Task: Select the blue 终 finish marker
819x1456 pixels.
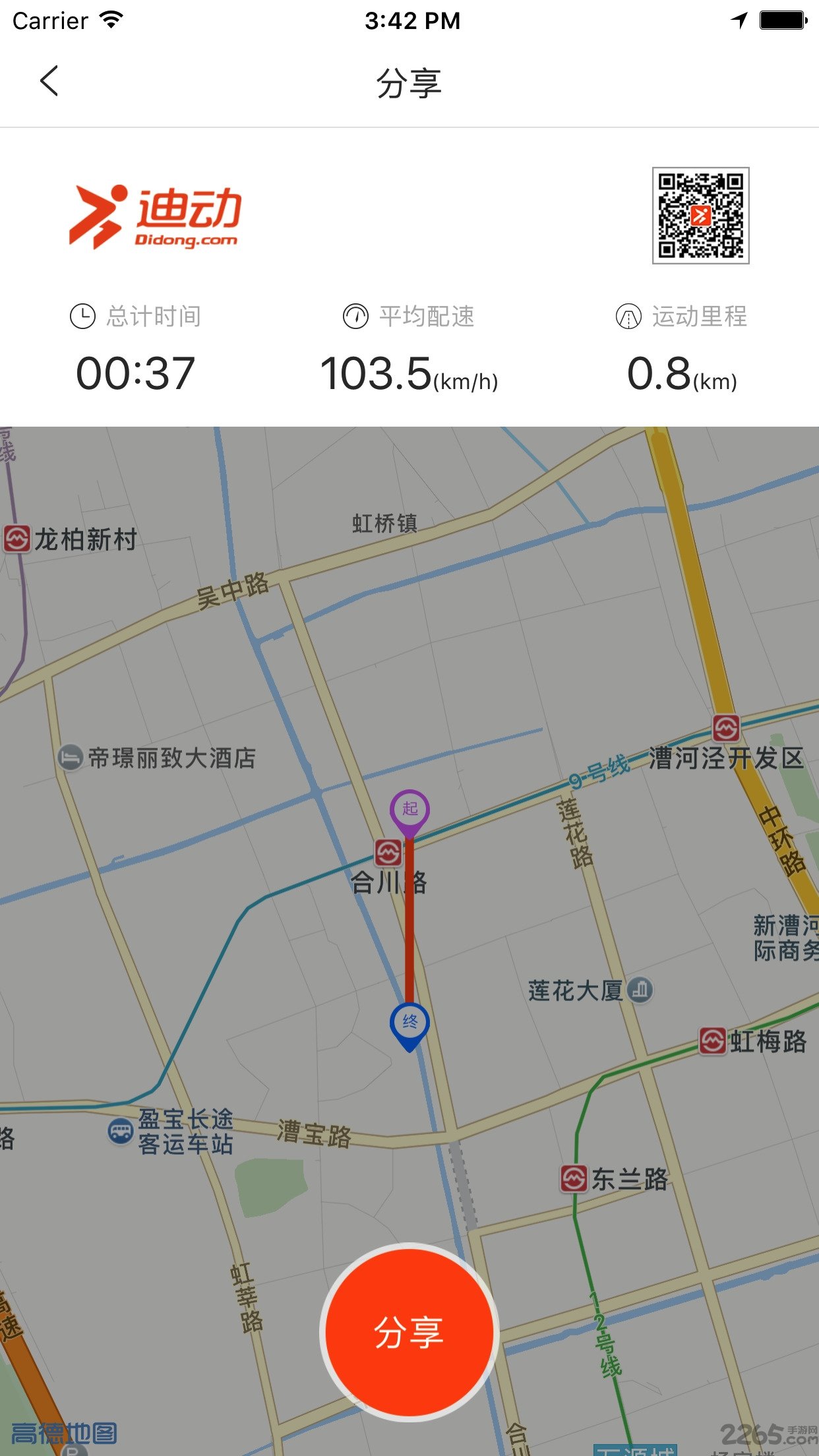Action: 409,1020
